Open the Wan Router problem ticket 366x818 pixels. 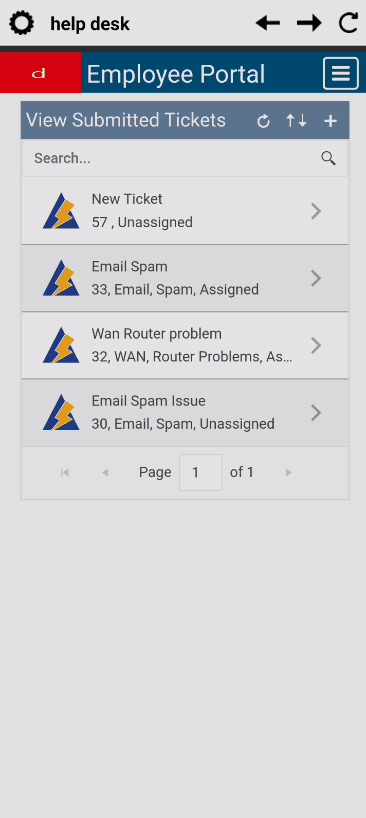tap(185, 345)
